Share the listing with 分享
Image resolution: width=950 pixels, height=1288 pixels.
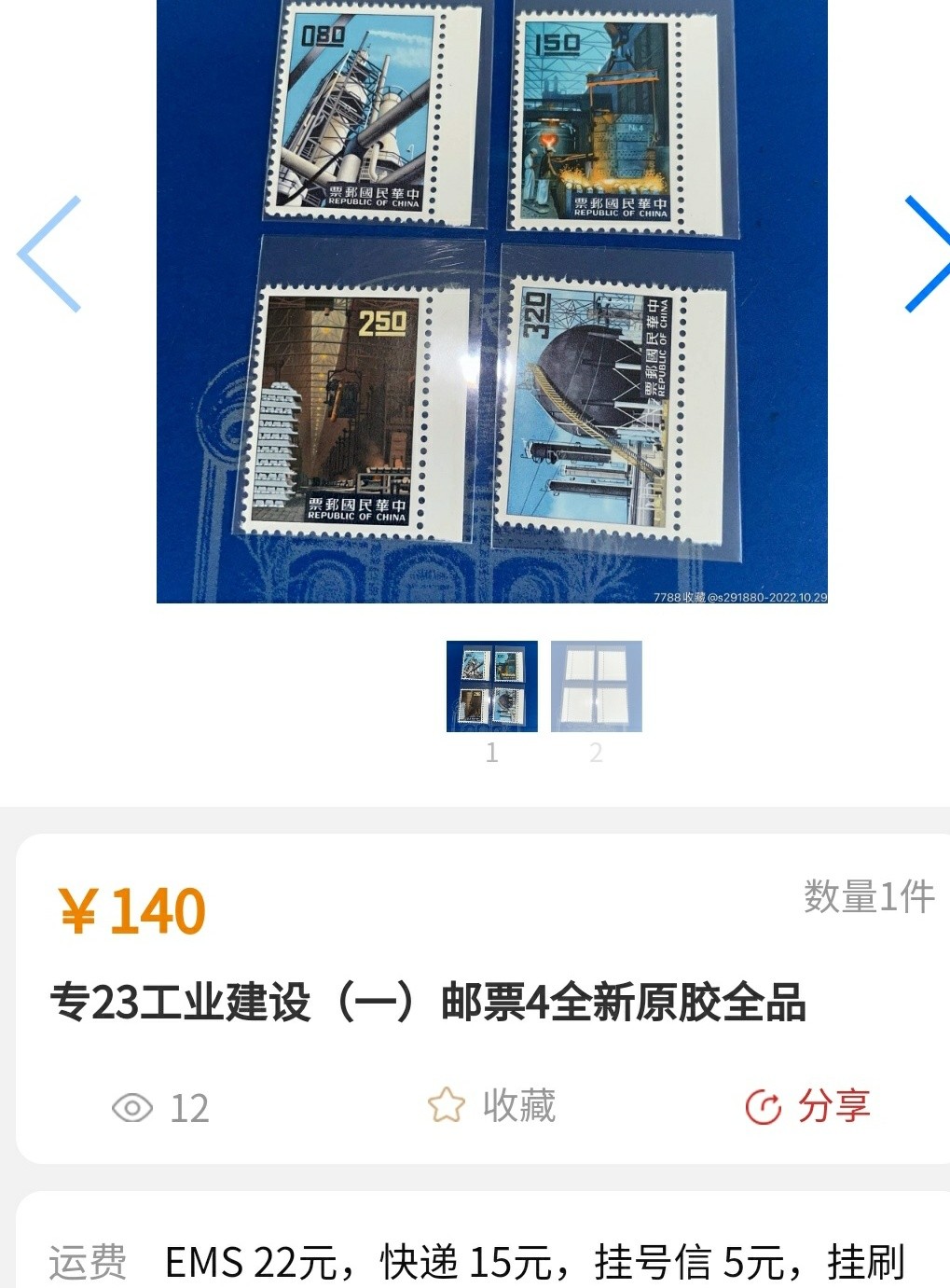(x=807, y=1106)
